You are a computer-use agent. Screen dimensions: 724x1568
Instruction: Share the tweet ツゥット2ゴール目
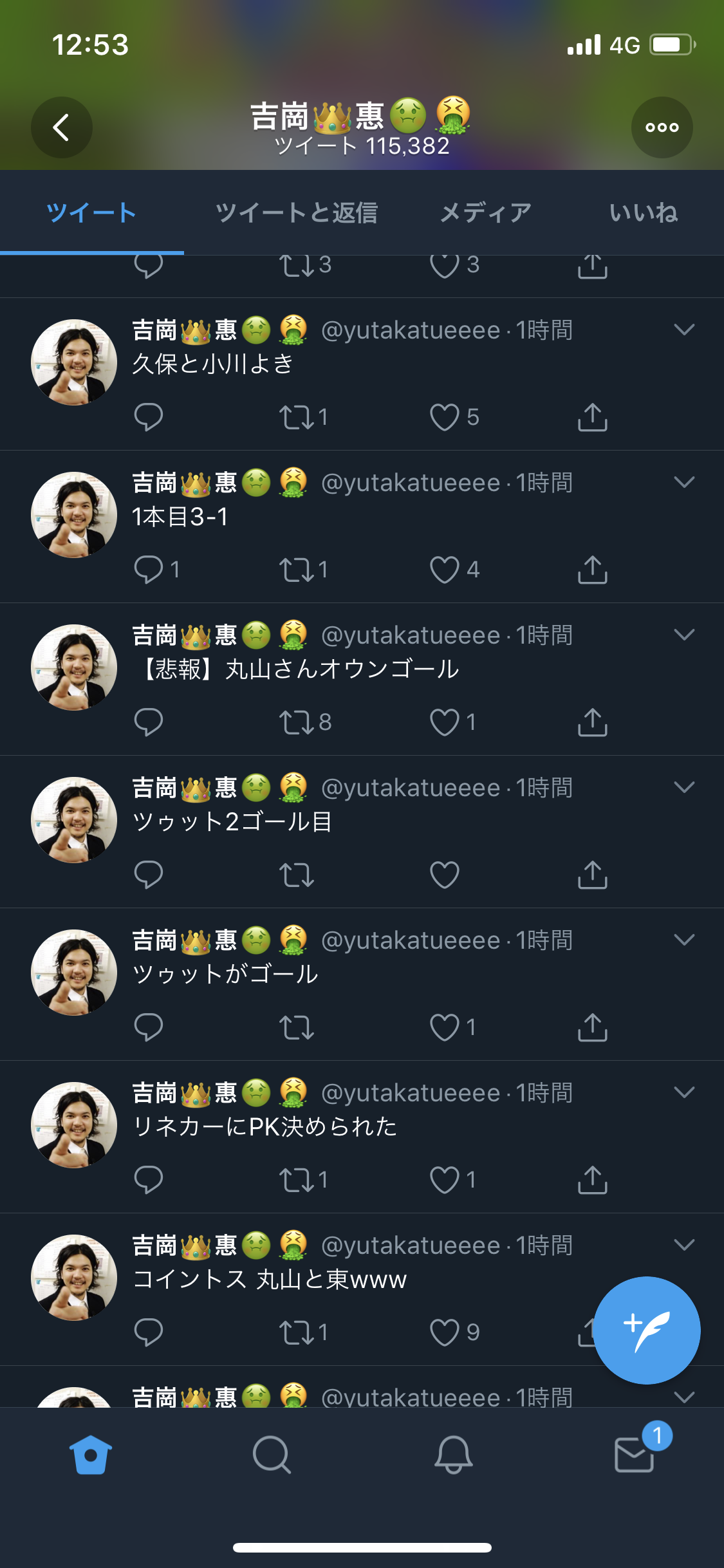coord(592,875)
